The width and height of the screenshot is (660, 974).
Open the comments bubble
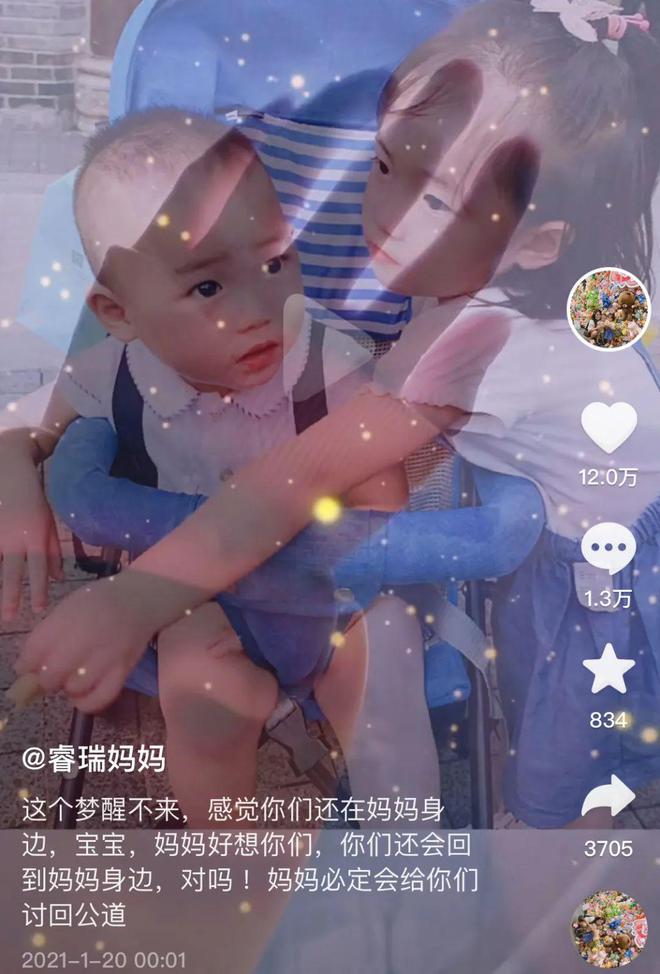coord(608,550)
